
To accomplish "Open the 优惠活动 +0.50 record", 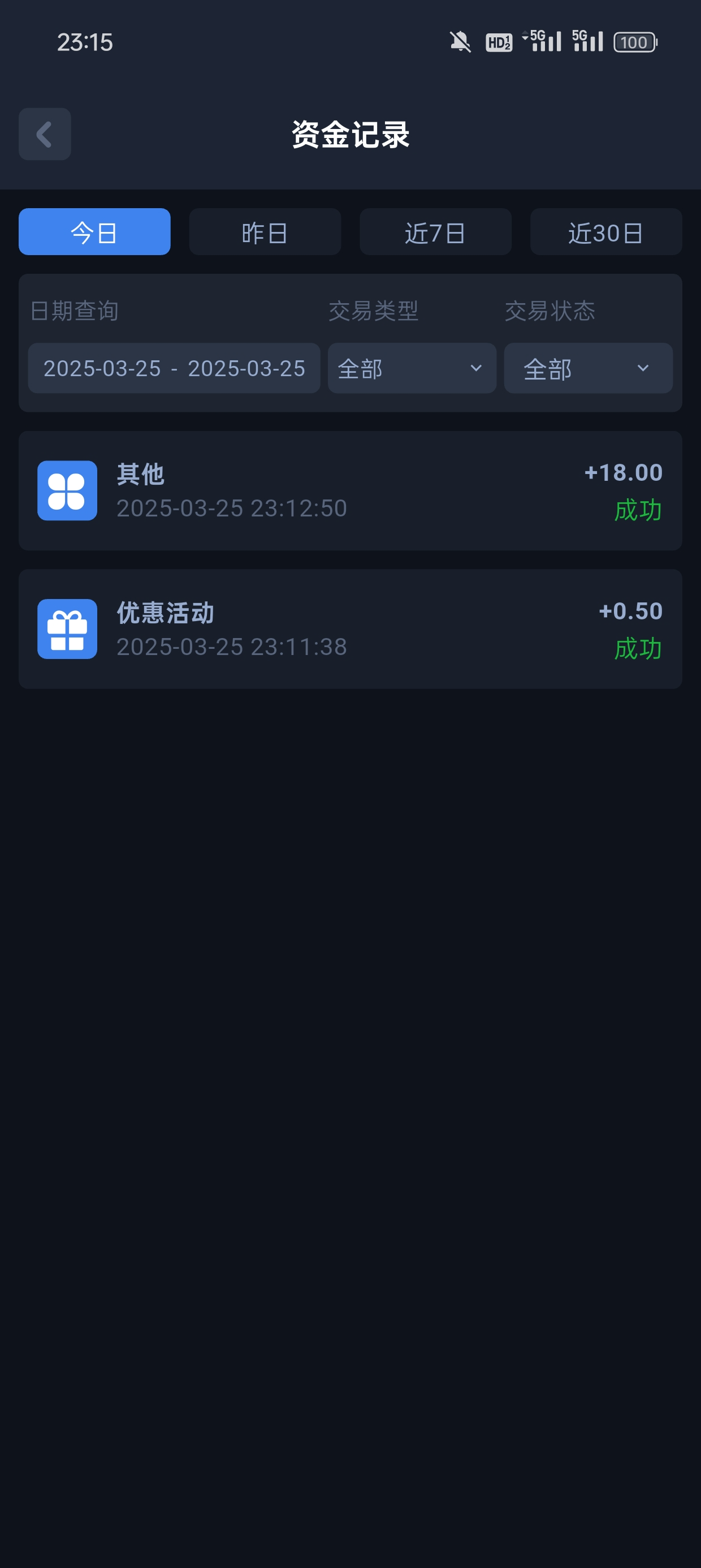I will tap(350, 629).
